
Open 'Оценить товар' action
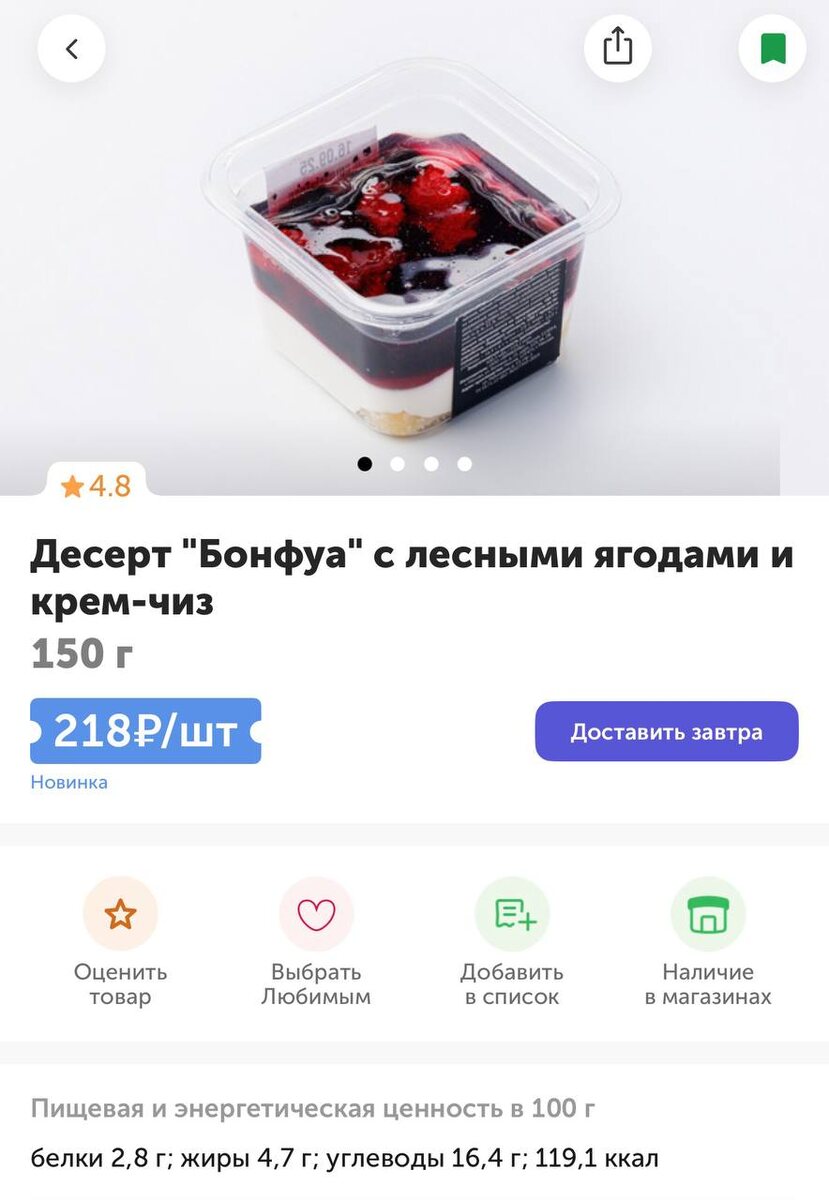[x=120, y=940]
